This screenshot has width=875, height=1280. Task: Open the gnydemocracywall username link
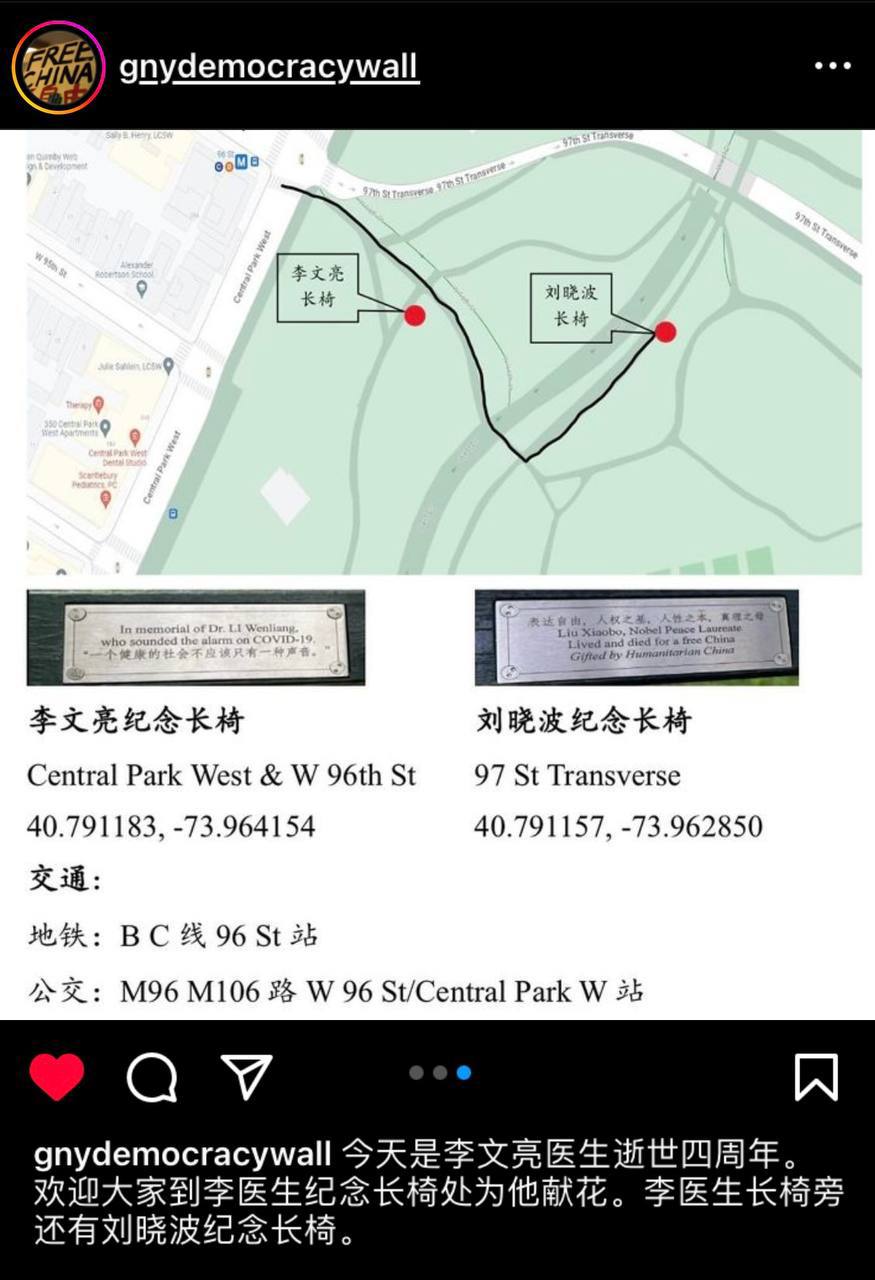pyautogui.click(x=268, y=68)
